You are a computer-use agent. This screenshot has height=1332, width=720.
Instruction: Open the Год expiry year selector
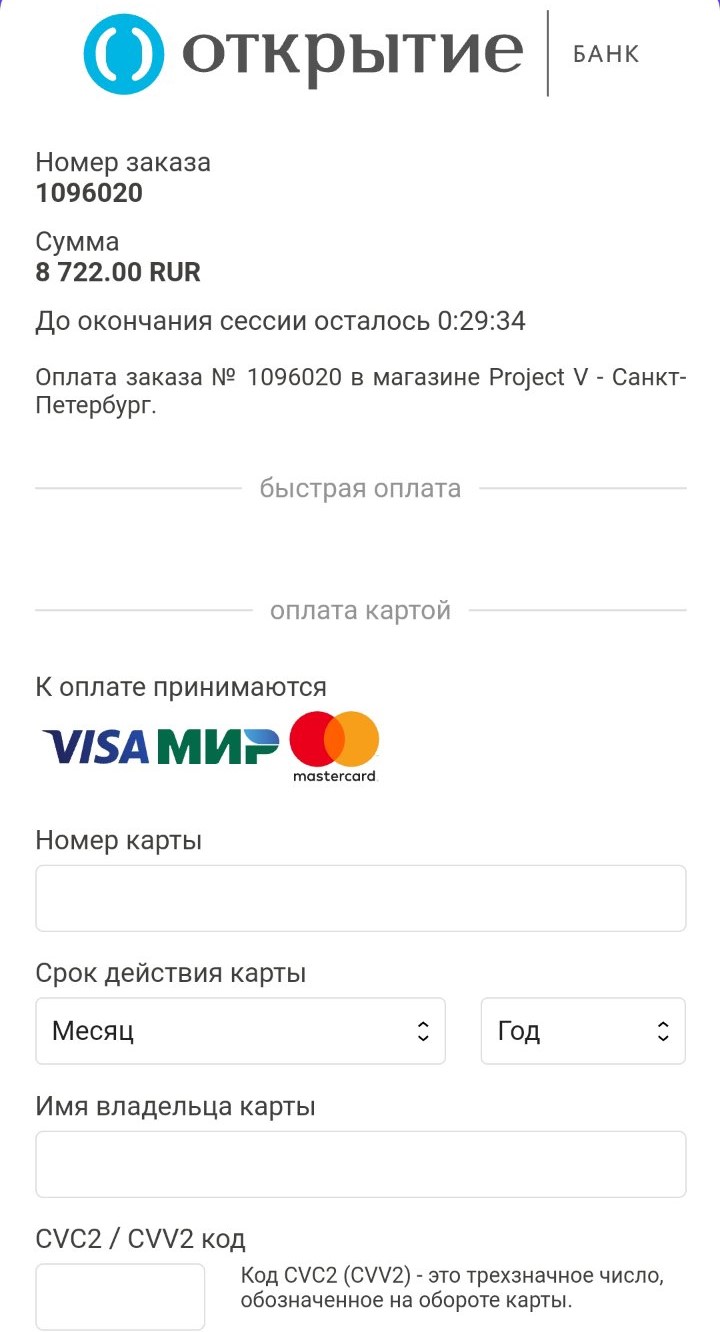pos(583,1031)
